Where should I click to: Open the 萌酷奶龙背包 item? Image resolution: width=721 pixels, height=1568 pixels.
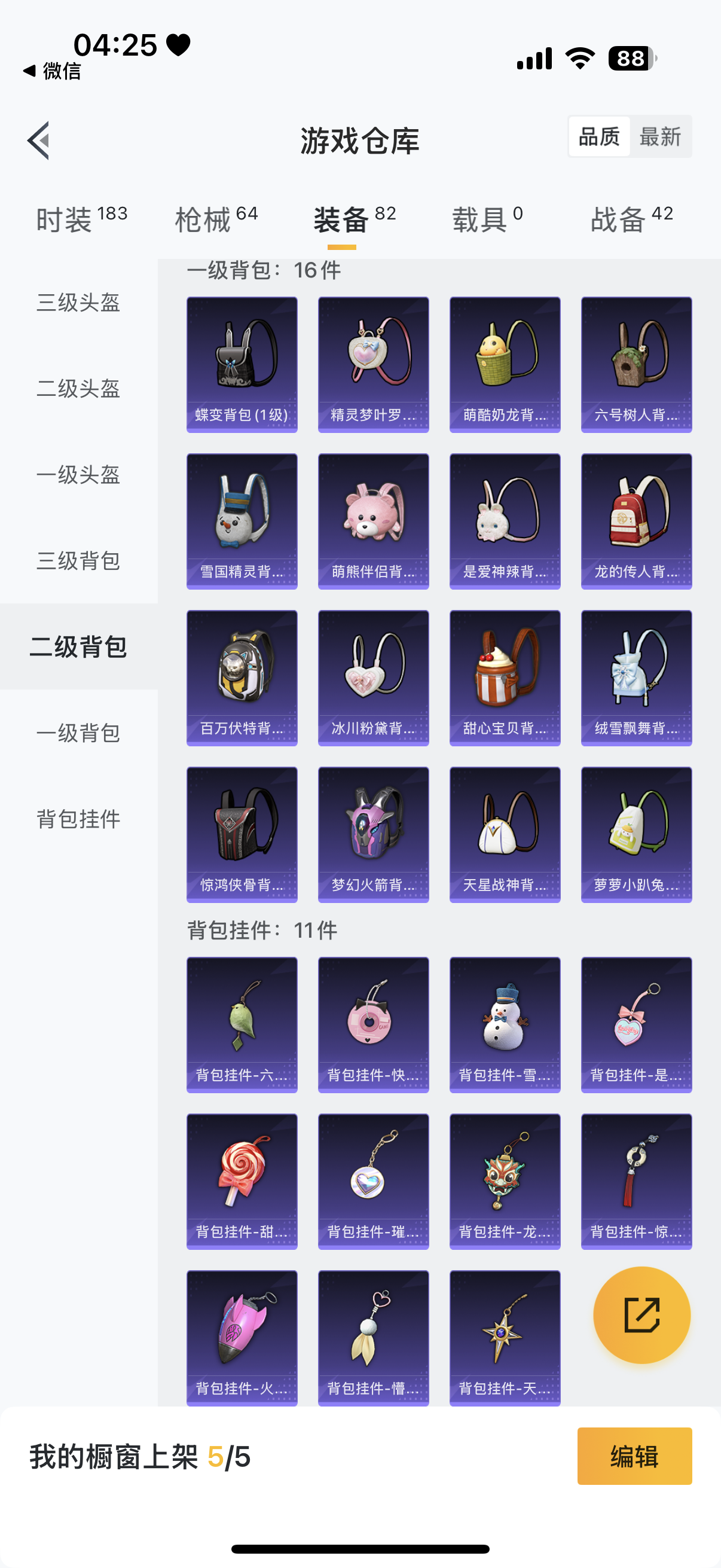pos(505,365)
